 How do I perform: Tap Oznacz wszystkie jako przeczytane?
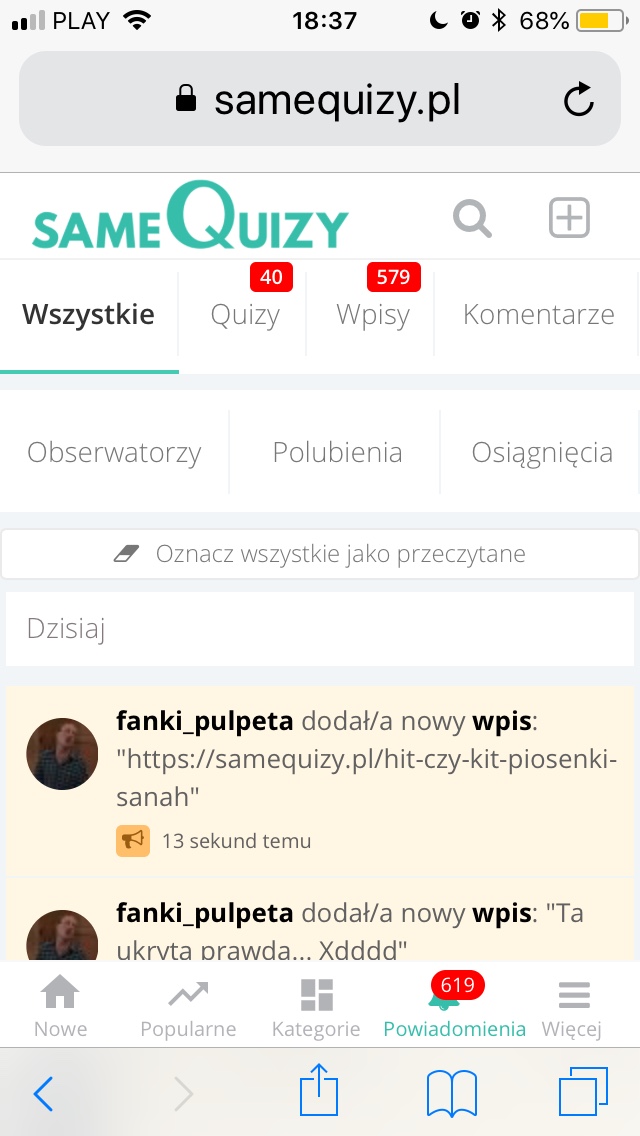320,554
